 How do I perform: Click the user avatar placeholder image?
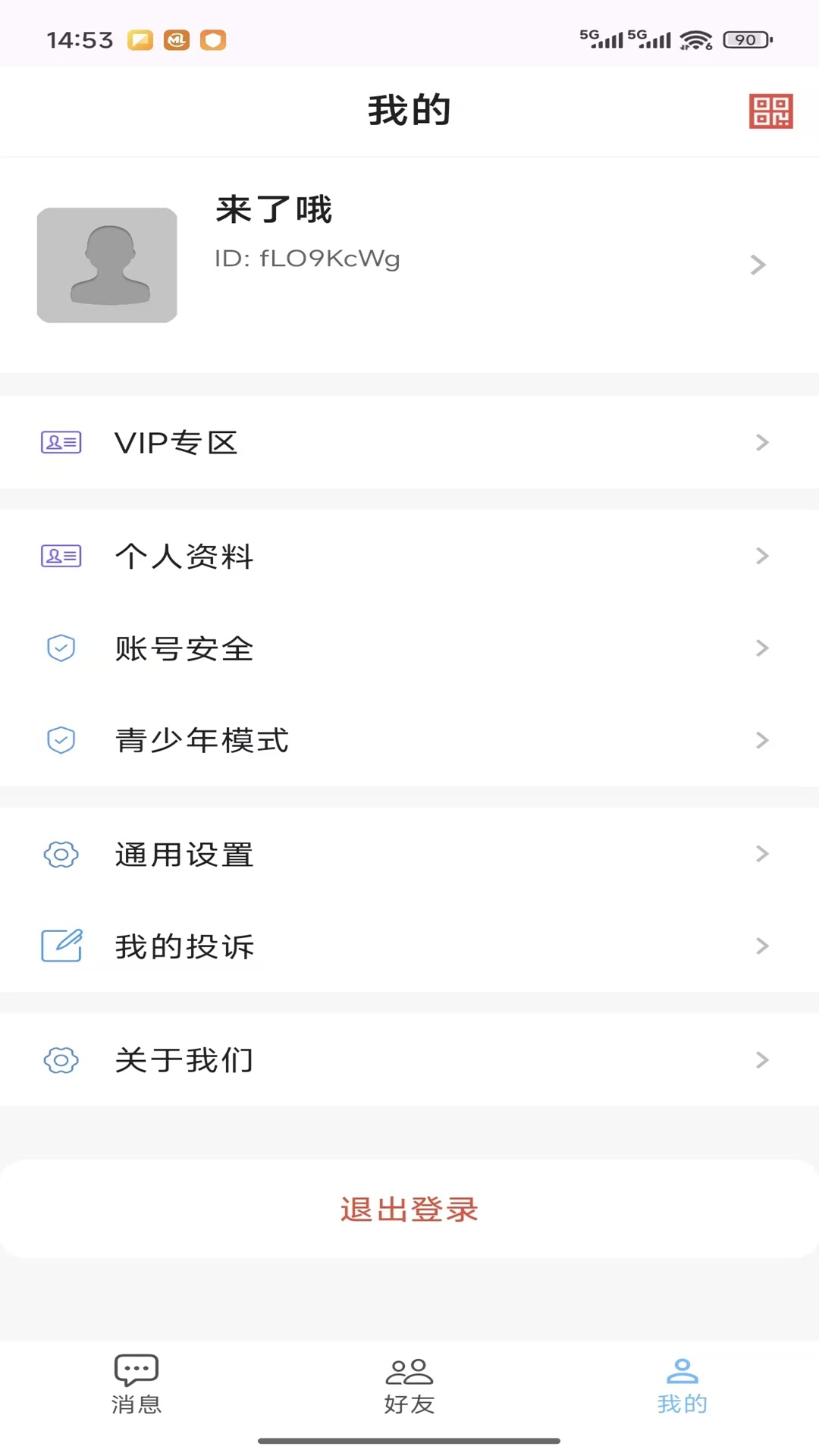[x=107, y=265]
